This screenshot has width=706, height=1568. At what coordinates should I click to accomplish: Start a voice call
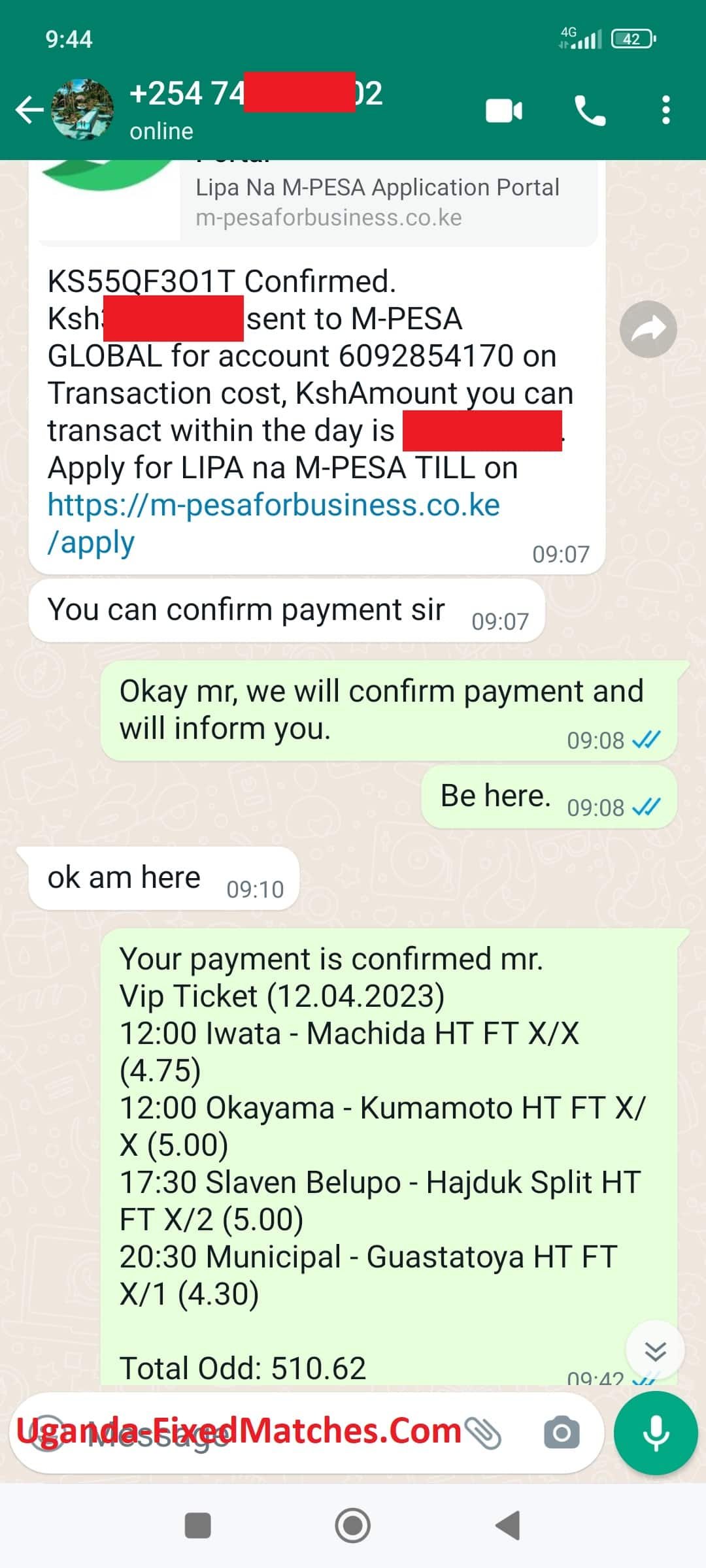tap(590, 110)
